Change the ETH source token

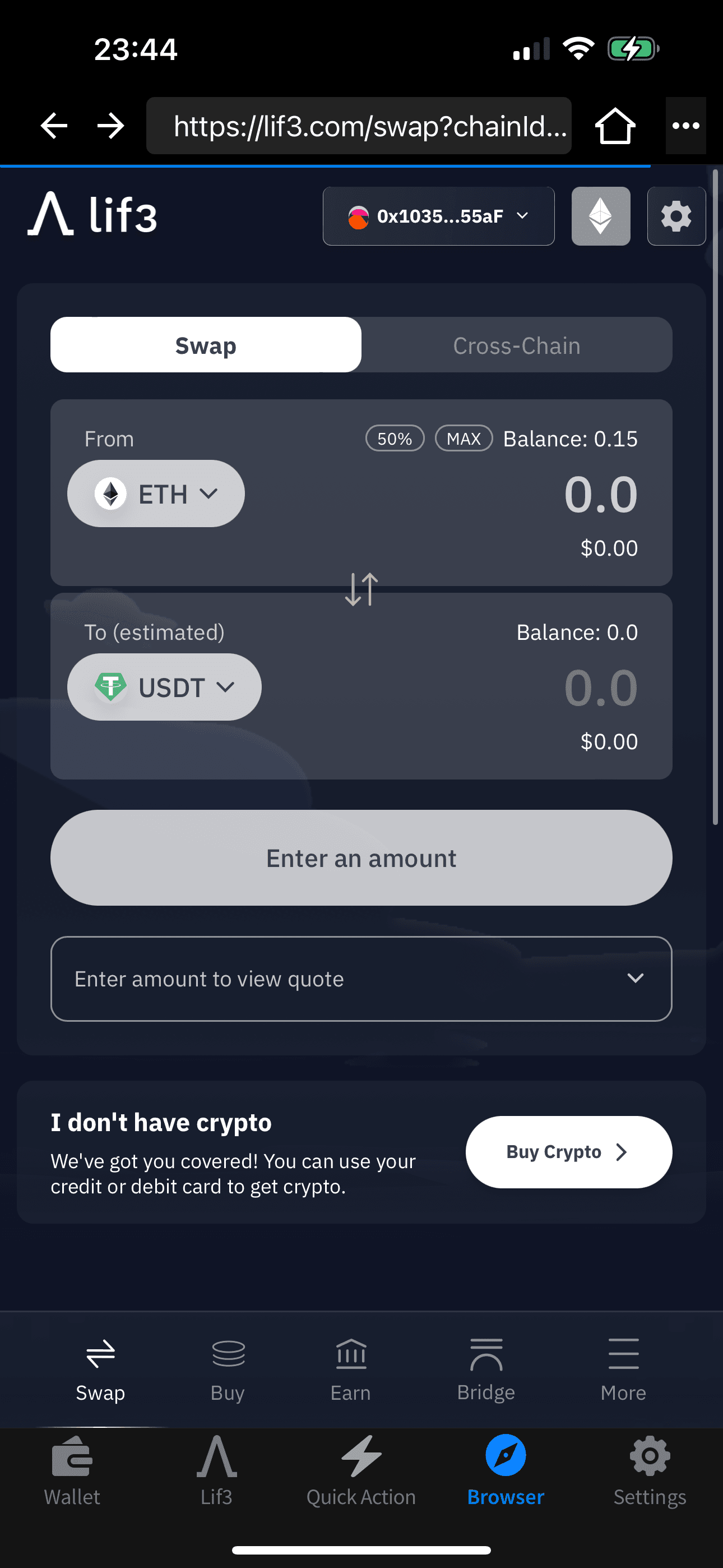tap(156, 494)
